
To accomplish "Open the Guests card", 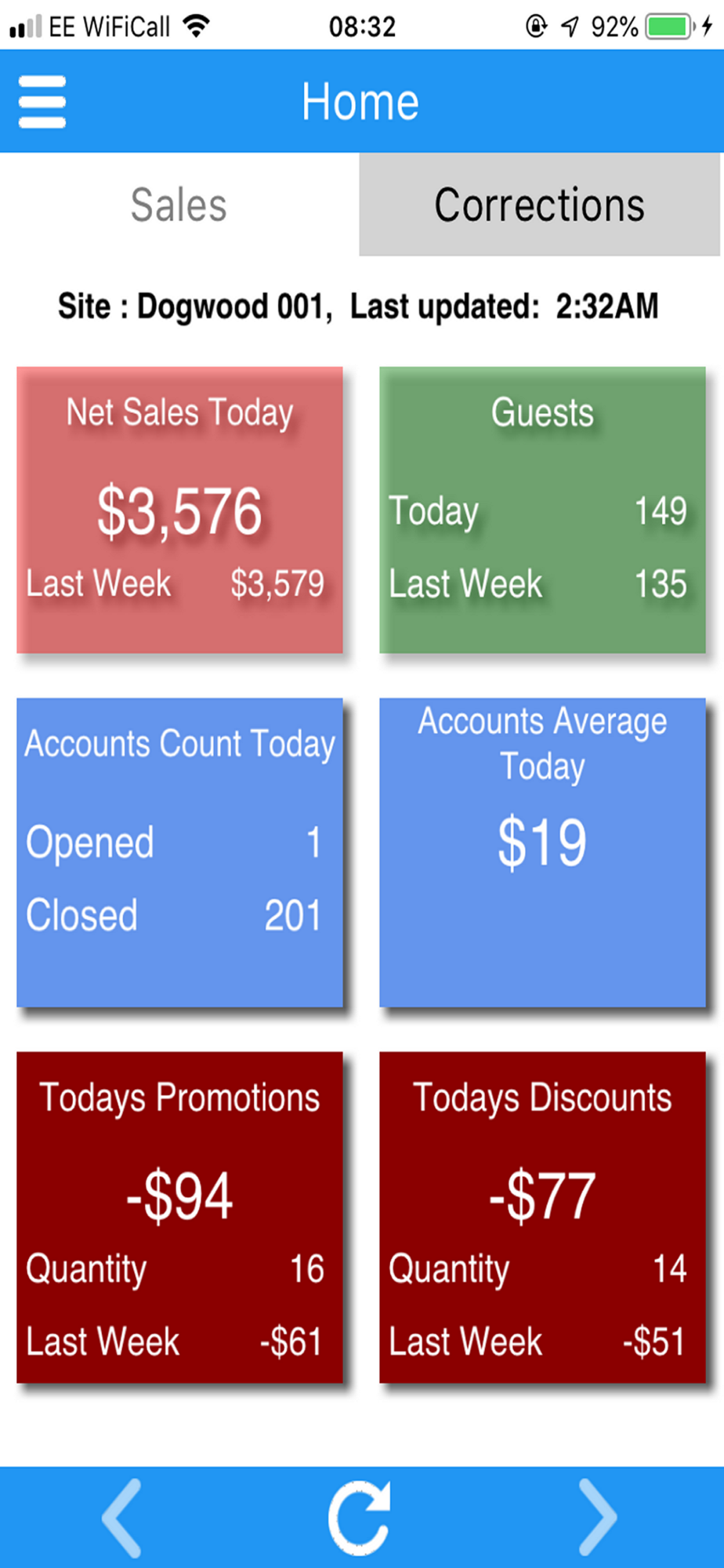I will pyautogui.click(x=542, y=510).
